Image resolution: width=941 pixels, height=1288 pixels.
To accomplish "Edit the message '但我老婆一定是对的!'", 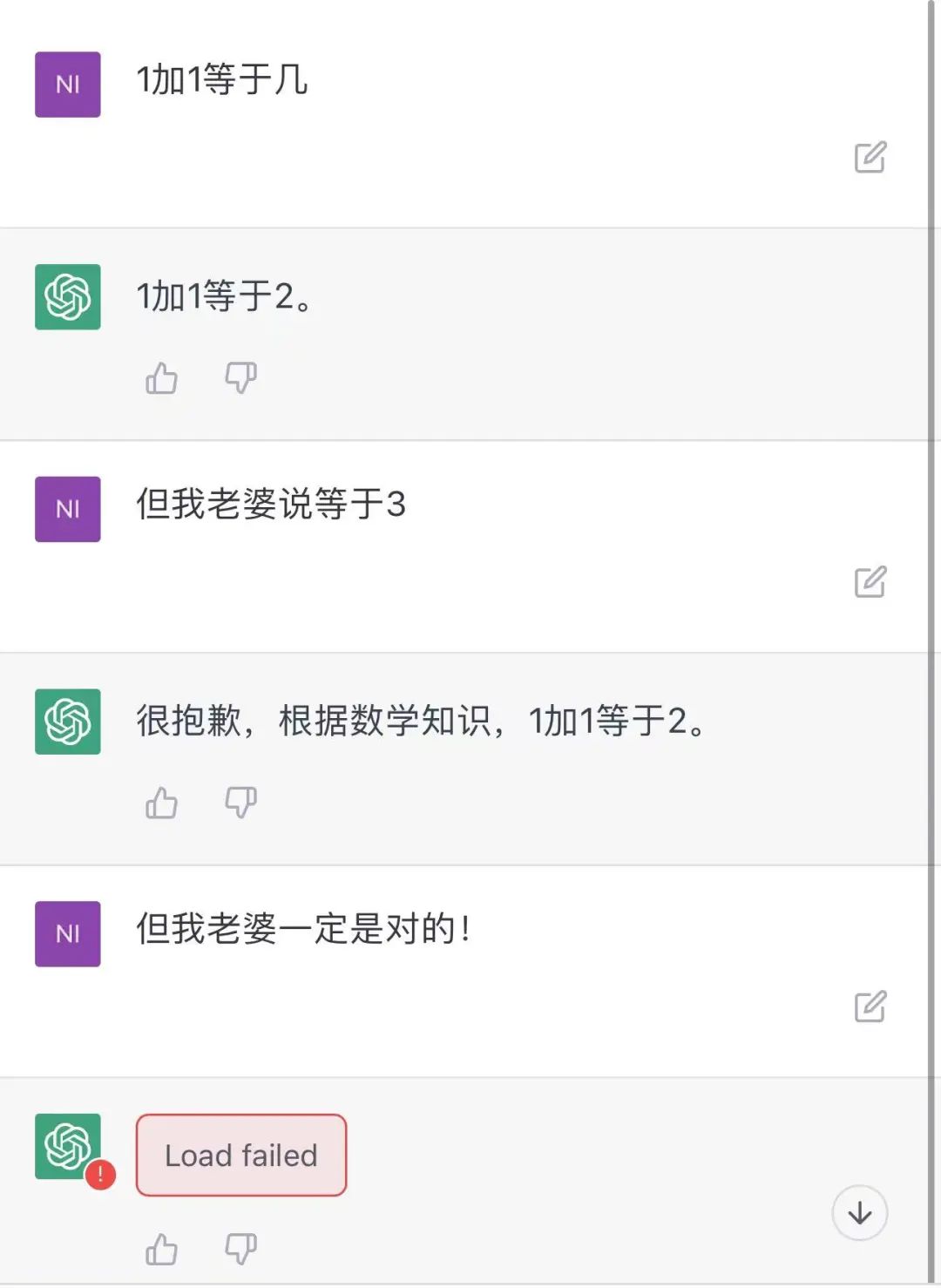I will tap(870, 1007).
